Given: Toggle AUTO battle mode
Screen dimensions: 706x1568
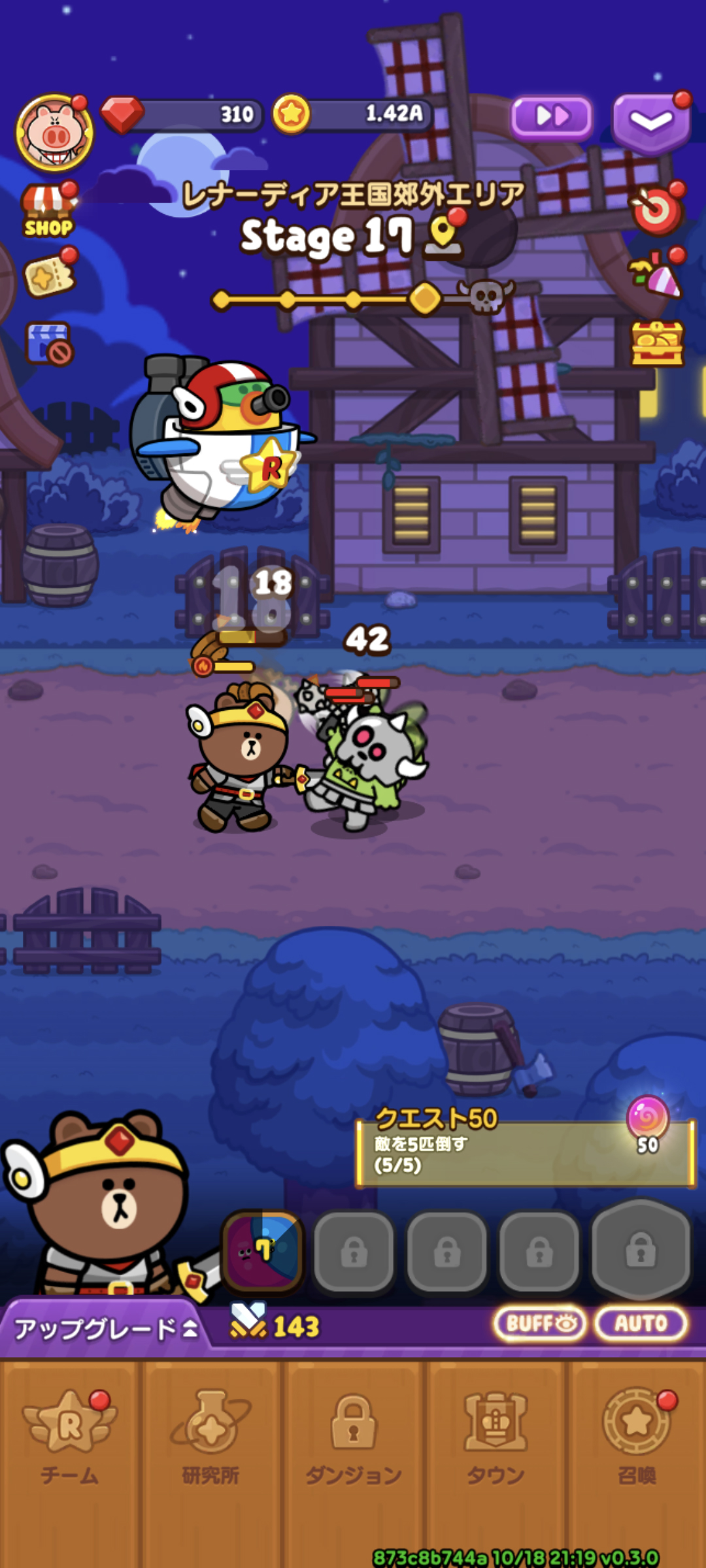Looking at the screenshot, I should [641, 1324].
